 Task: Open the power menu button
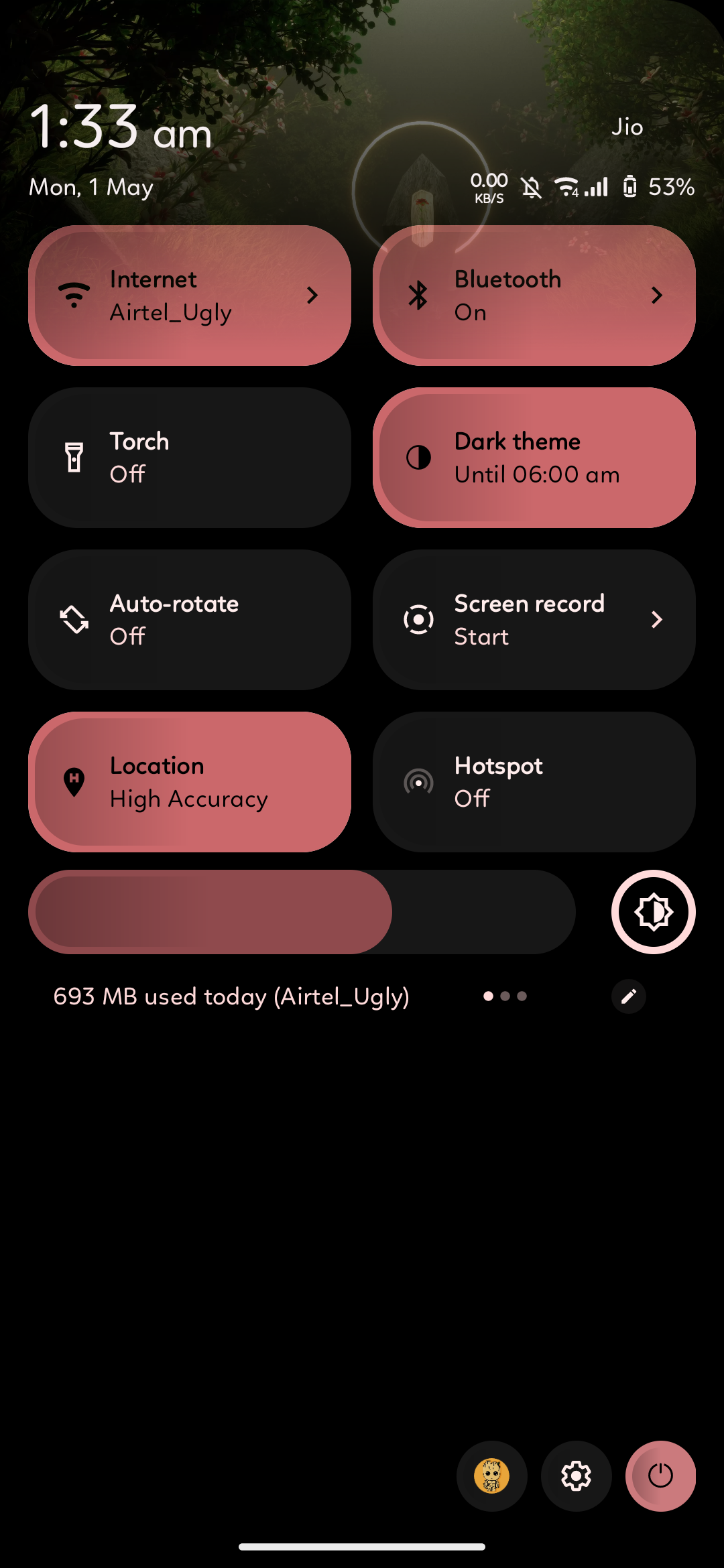point(660,1476)
